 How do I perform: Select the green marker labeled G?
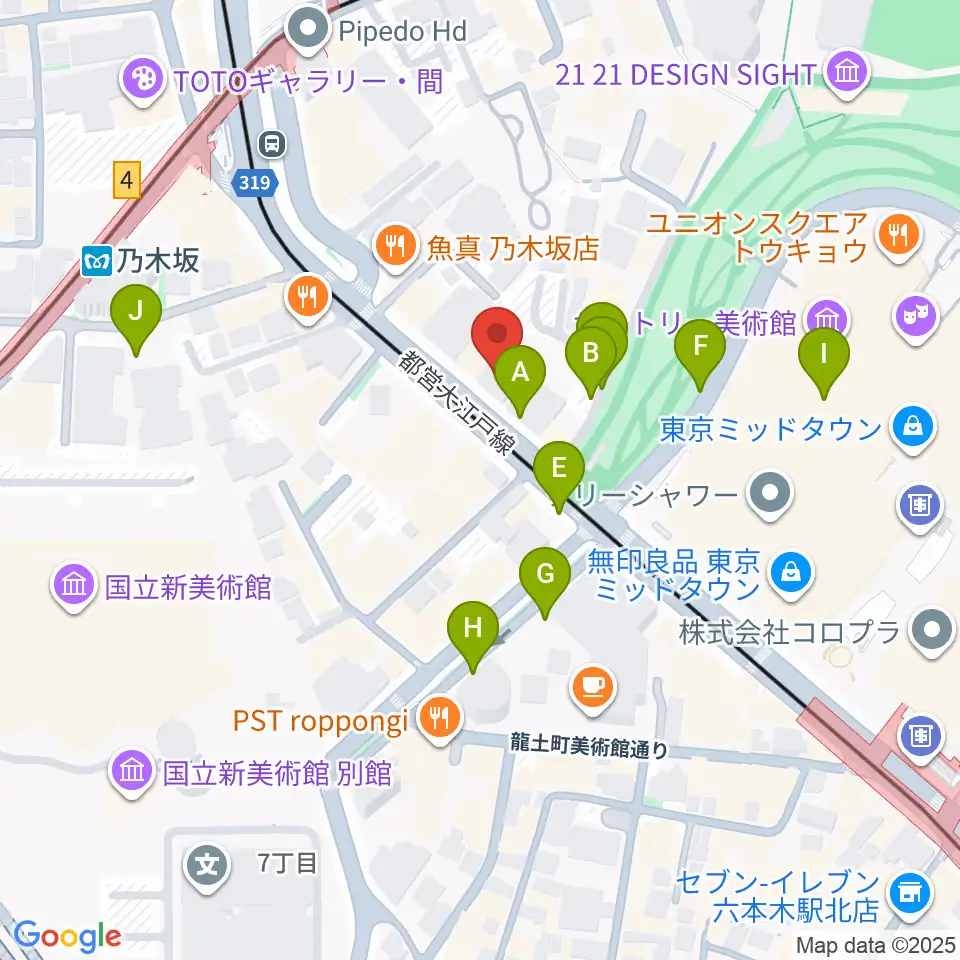[x=545, y=576]
